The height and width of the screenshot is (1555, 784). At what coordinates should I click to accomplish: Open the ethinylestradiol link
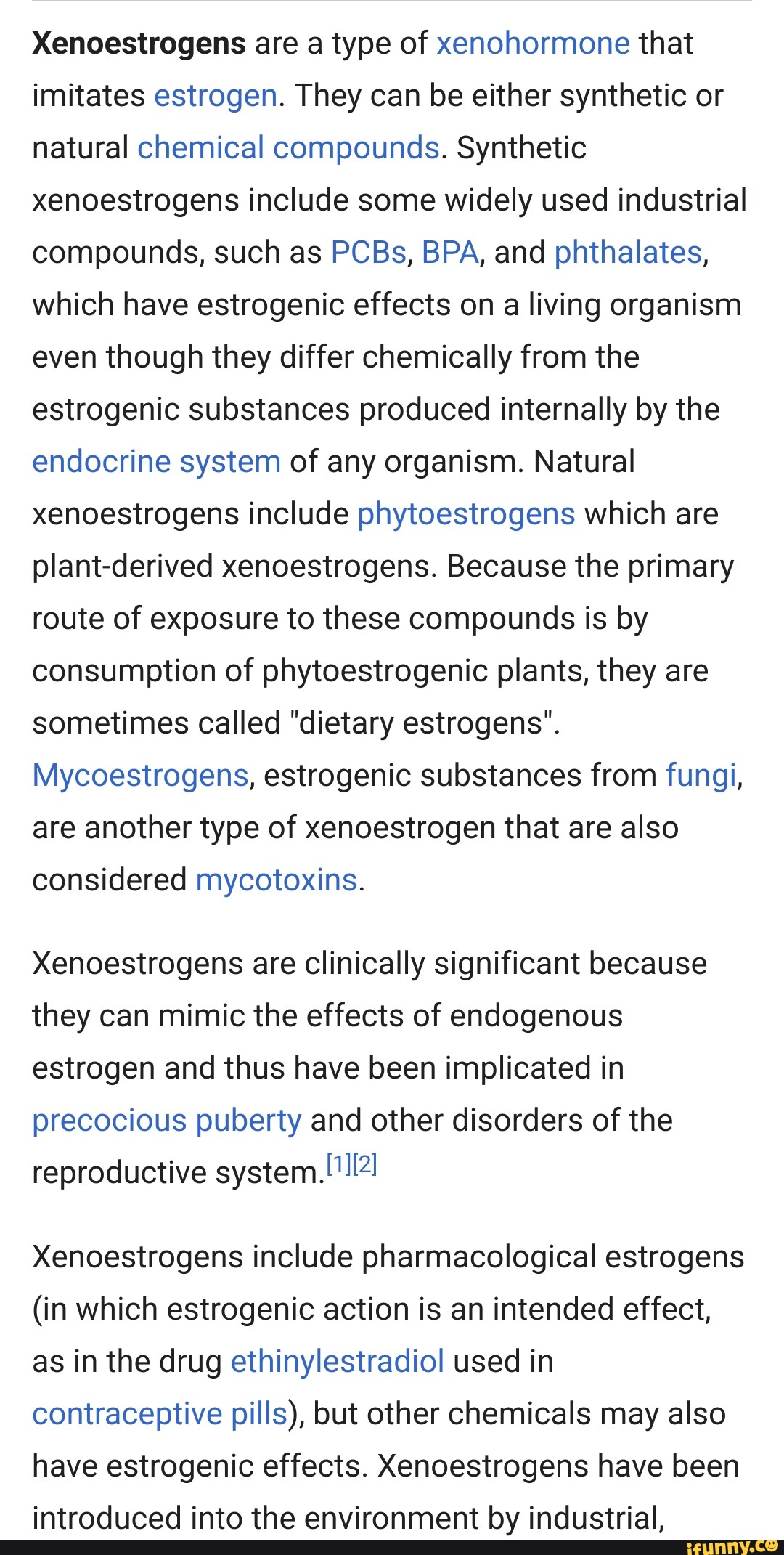tap(337, 1362)
